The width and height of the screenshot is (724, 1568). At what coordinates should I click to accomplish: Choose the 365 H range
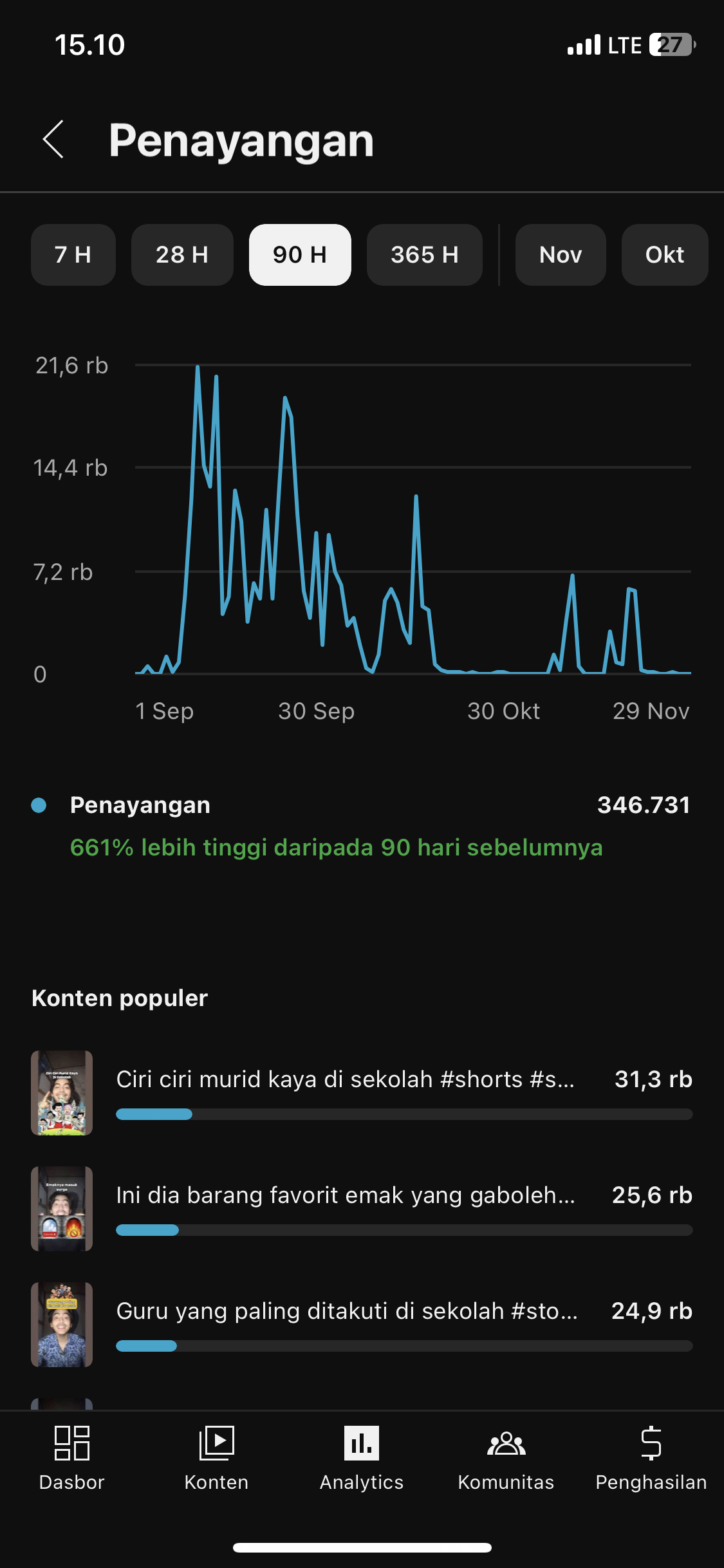click(x=425, y=255)
